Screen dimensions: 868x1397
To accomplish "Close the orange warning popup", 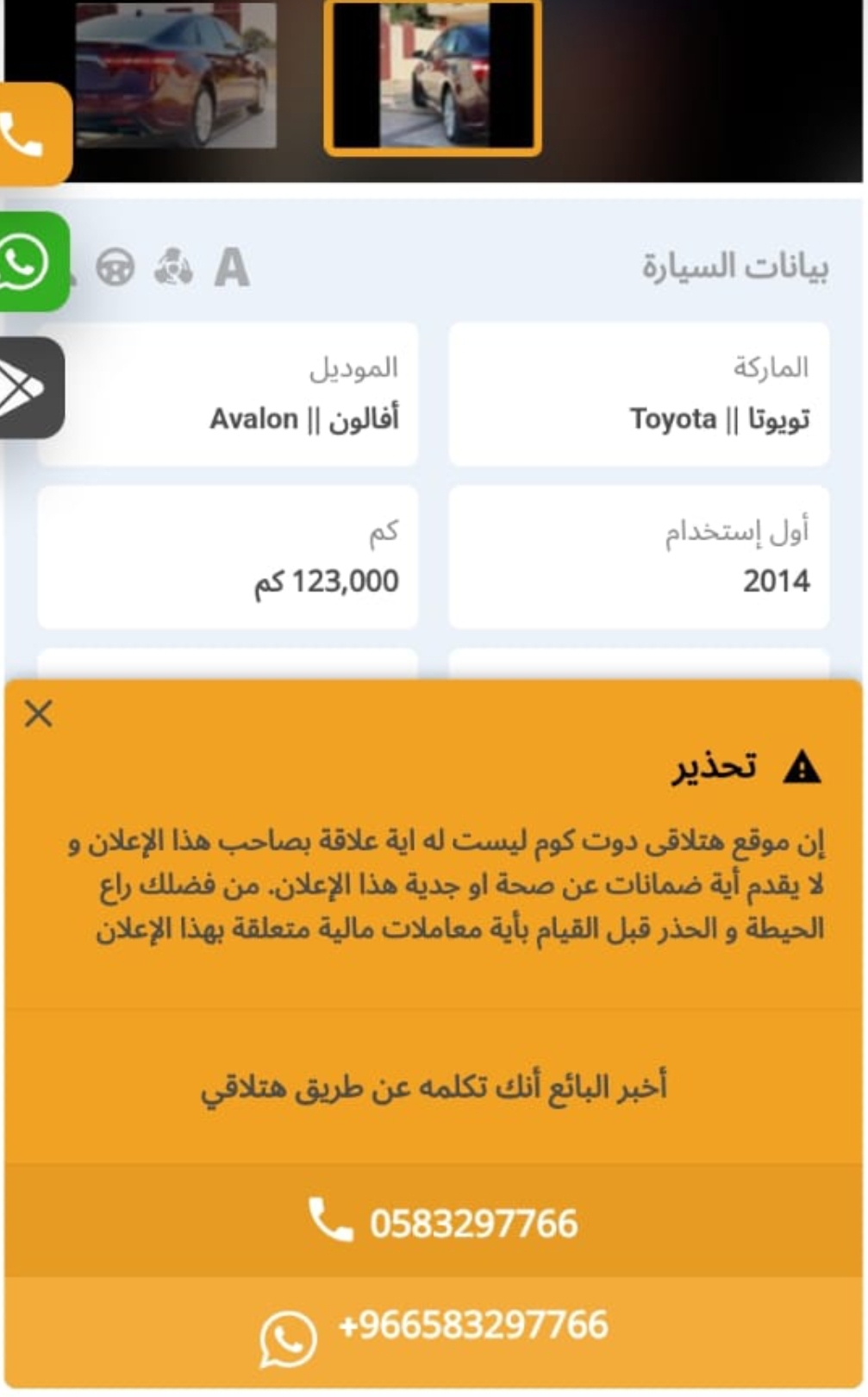I will pyautogui.click(x=39, y=714).
